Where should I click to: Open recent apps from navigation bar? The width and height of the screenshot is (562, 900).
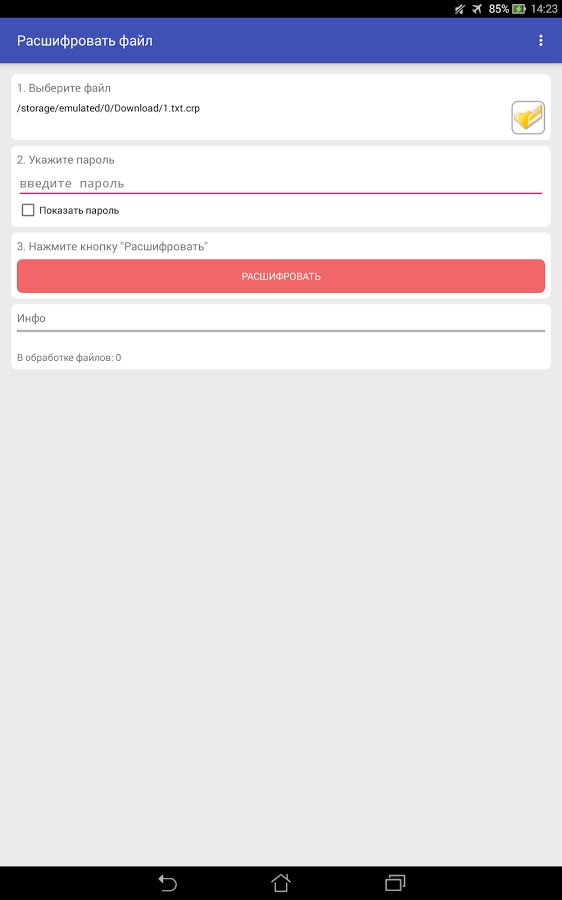(394, 882)
